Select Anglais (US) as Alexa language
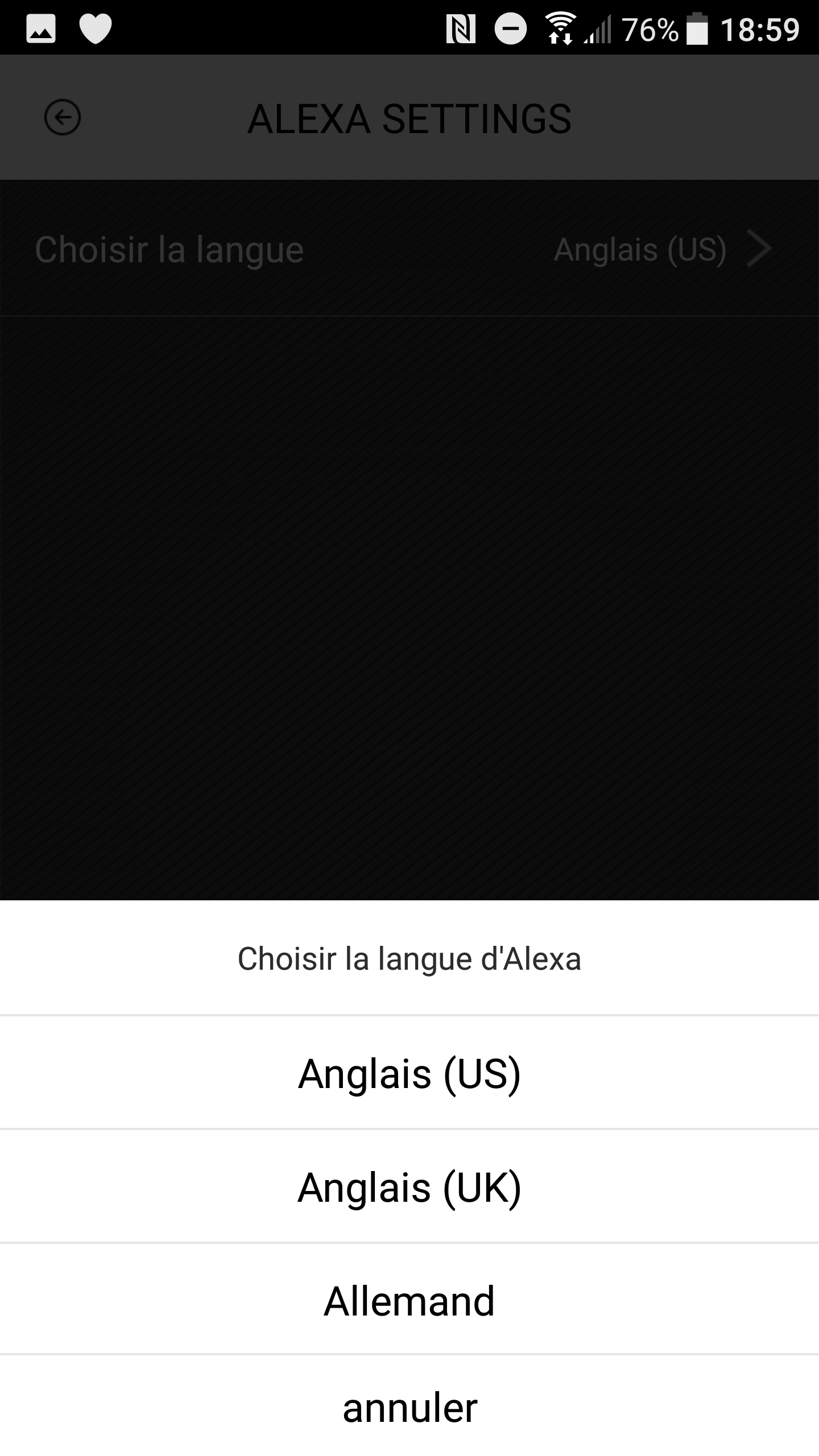The image size is (819, 1456). (x=409, y=1074)
